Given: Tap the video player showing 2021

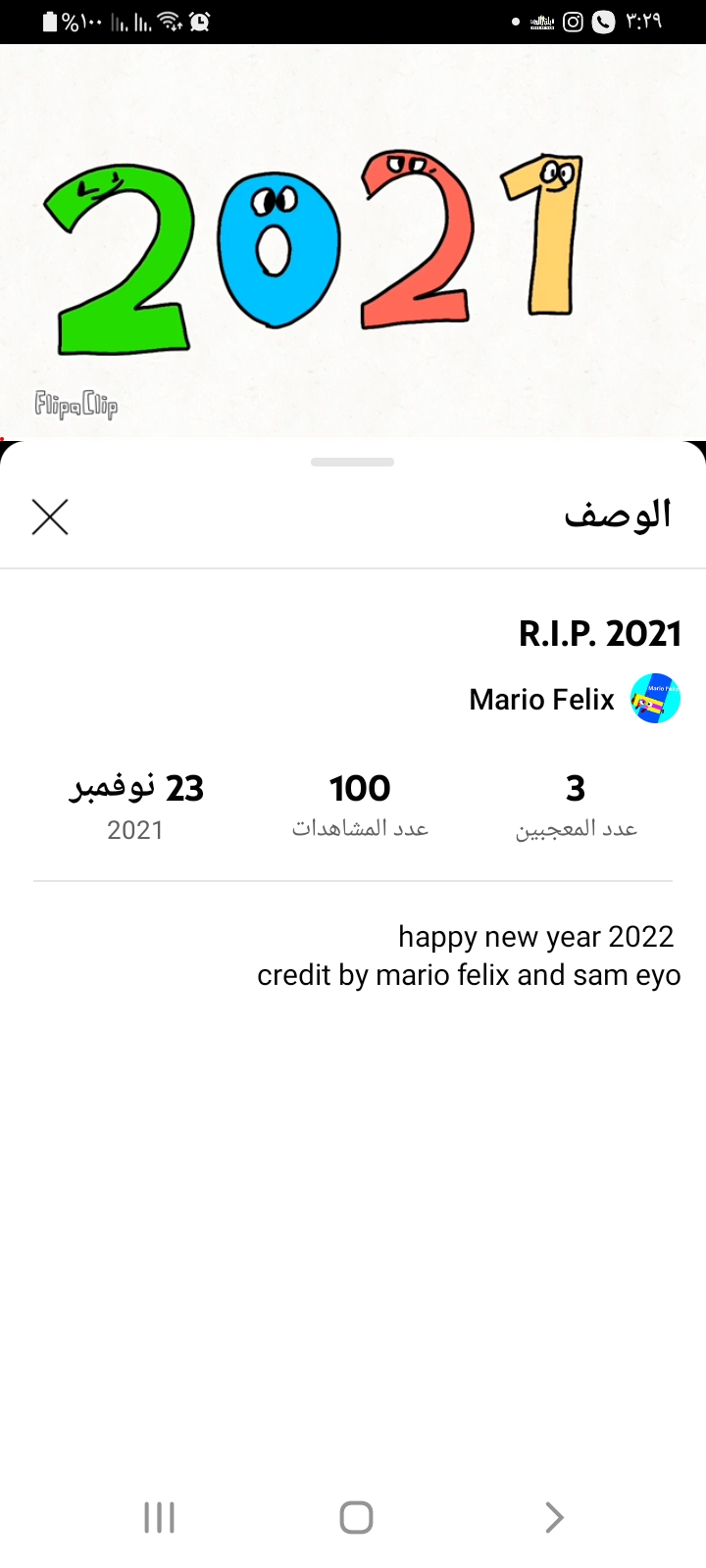Looking at the screenshot, I should [x=353, y=241].
